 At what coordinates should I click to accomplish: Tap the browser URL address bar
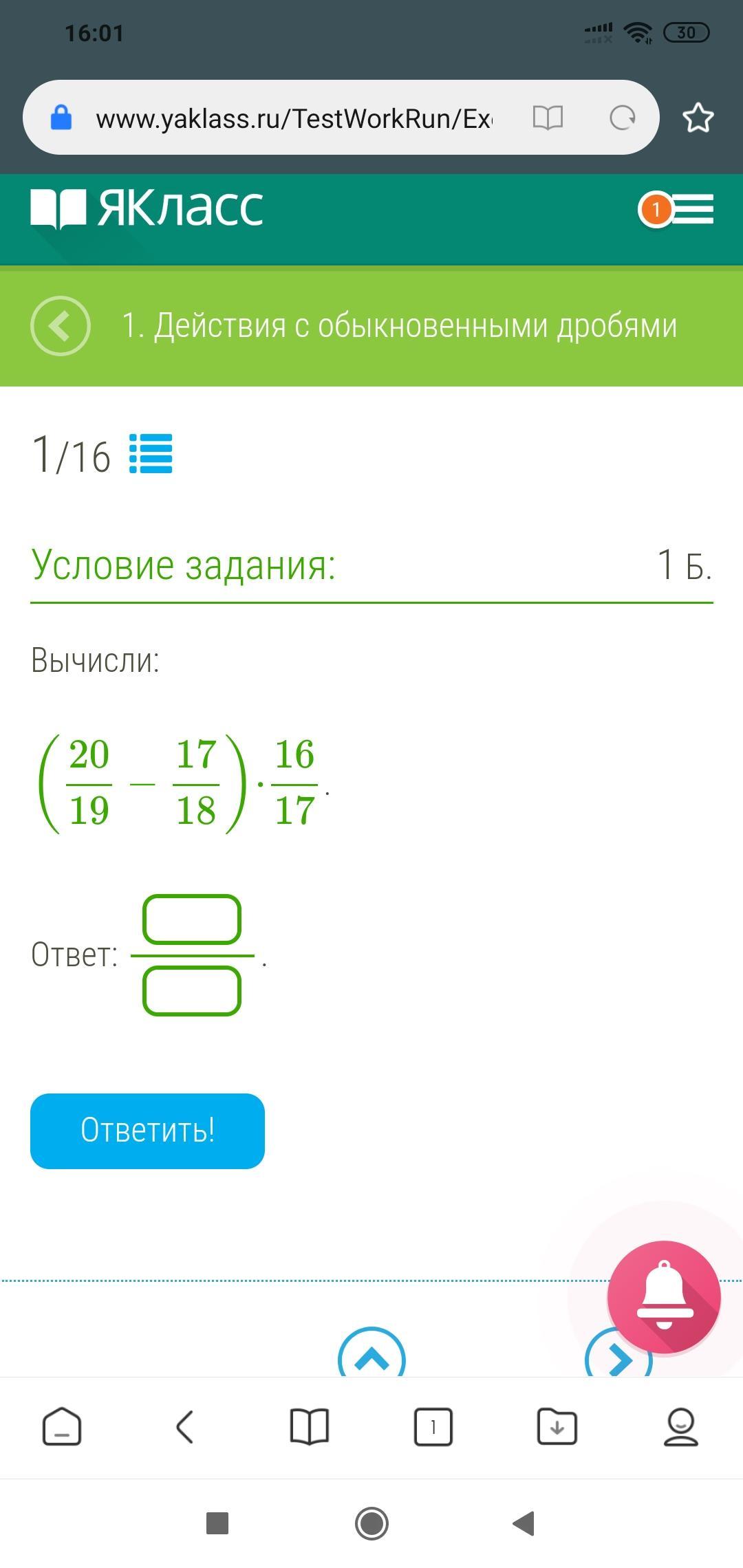(293, 118)
